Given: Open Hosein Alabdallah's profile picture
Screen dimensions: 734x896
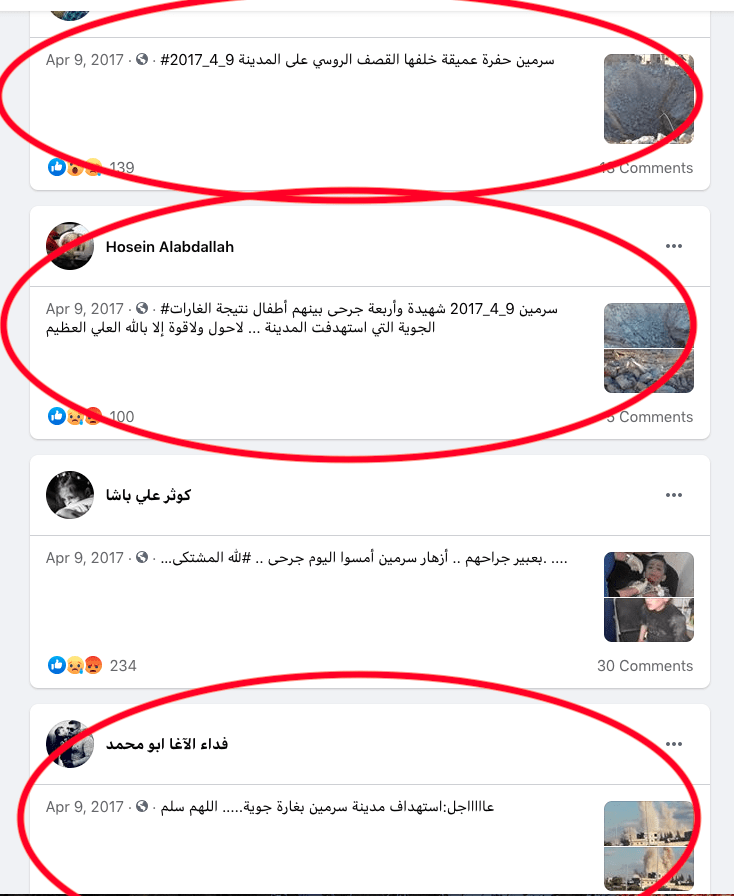Looking at the screenshot, I should 70,246.
